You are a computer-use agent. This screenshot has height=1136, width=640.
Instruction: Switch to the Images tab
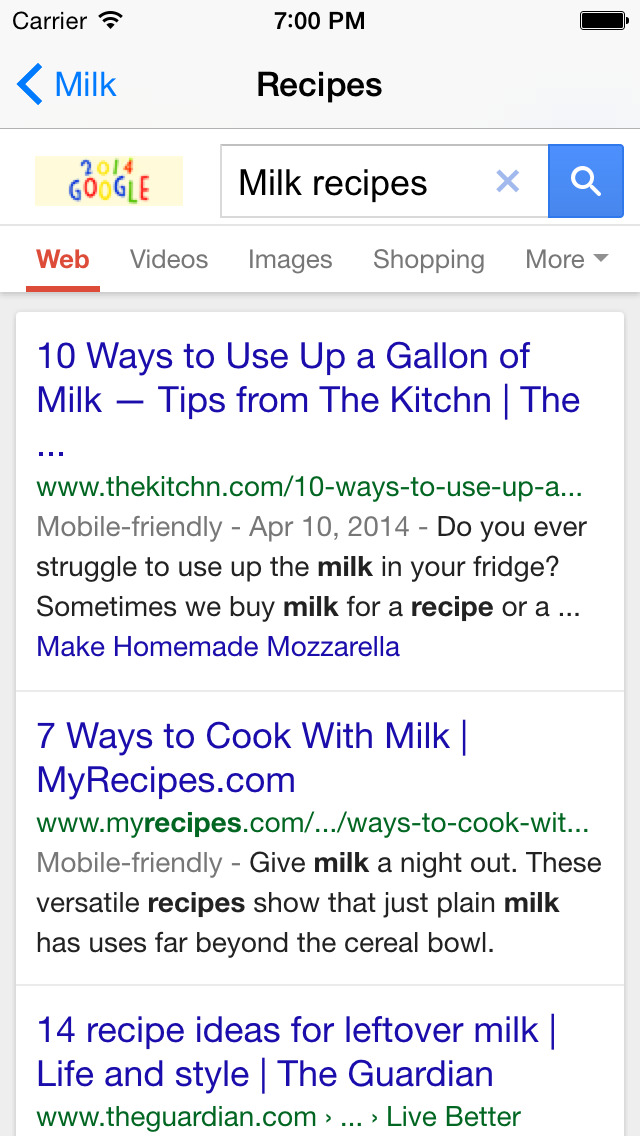point(290,259)
